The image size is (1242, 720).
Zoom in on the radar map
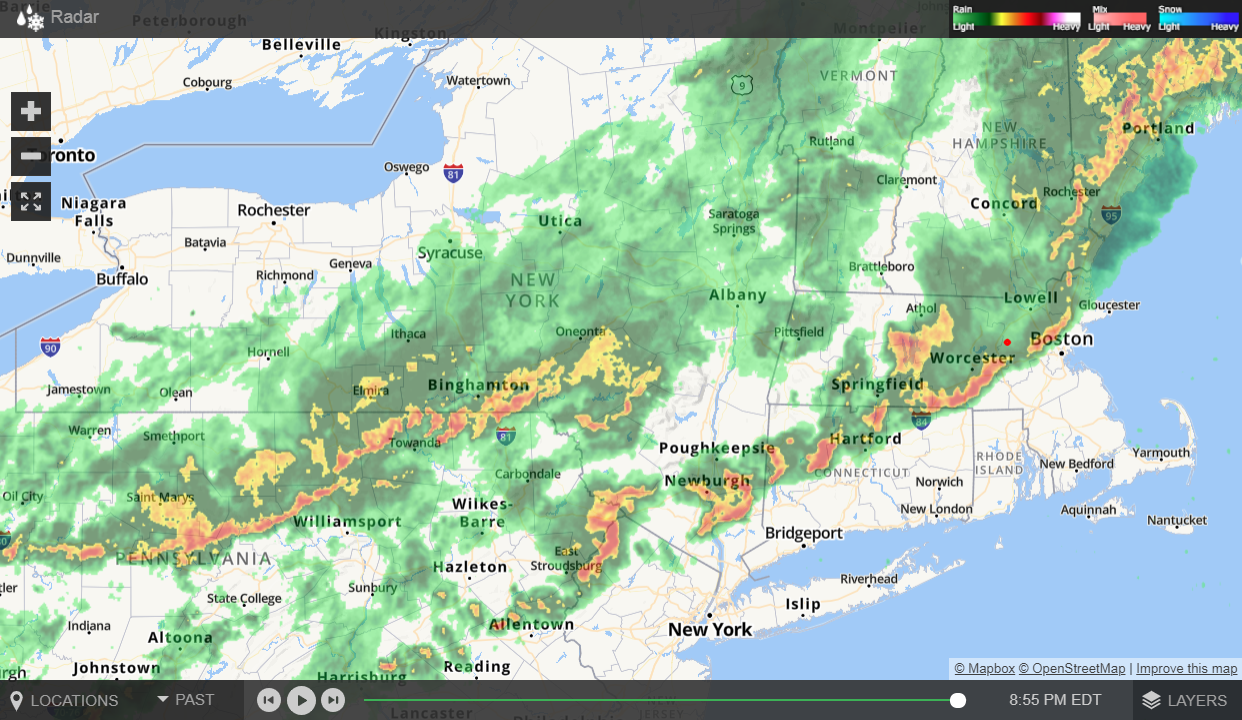31,111
